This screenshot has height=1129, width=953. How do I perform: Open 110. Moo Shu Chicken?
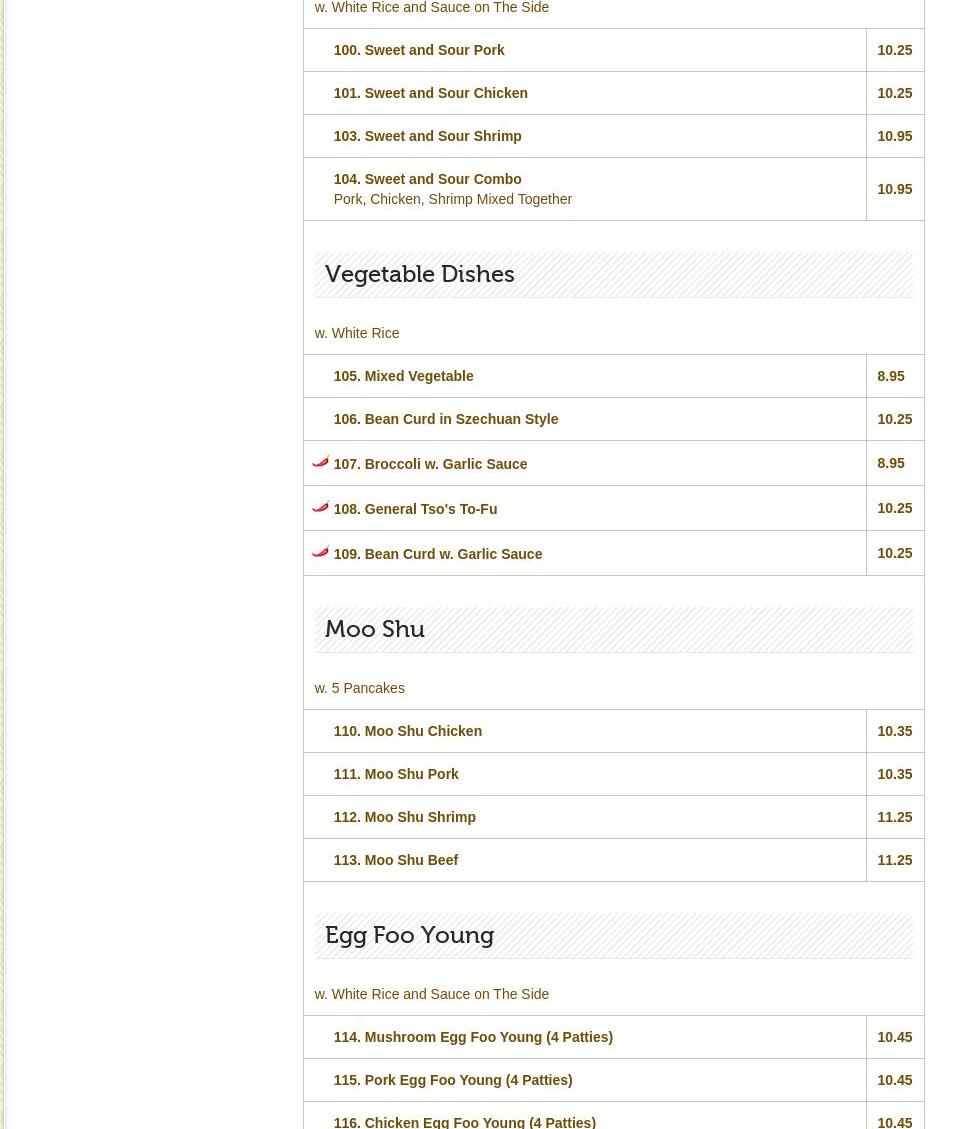click(407, 731)
